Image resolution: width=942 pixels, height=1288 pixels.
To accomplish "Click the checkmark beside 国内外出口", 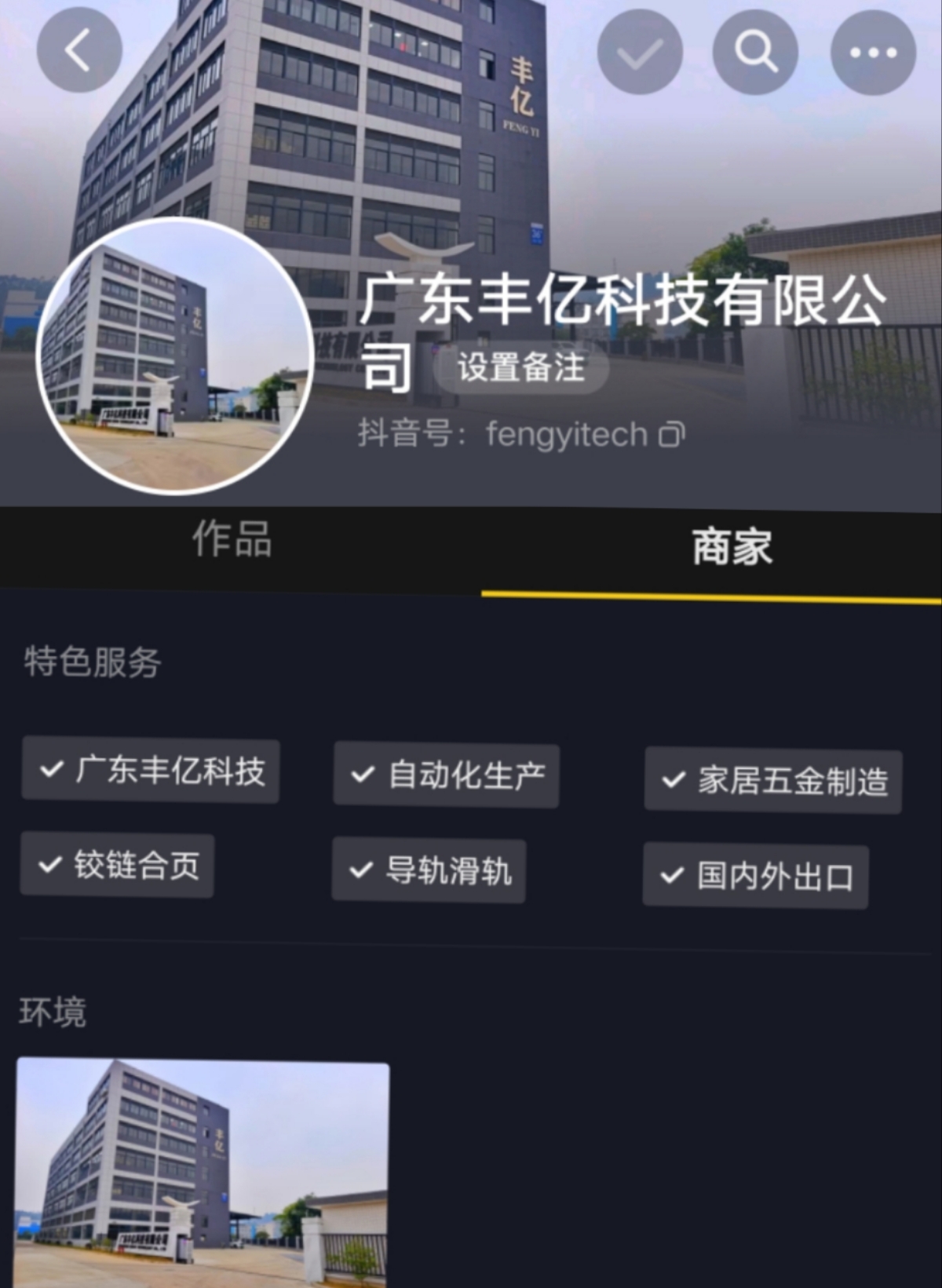I will pos(672,877).
